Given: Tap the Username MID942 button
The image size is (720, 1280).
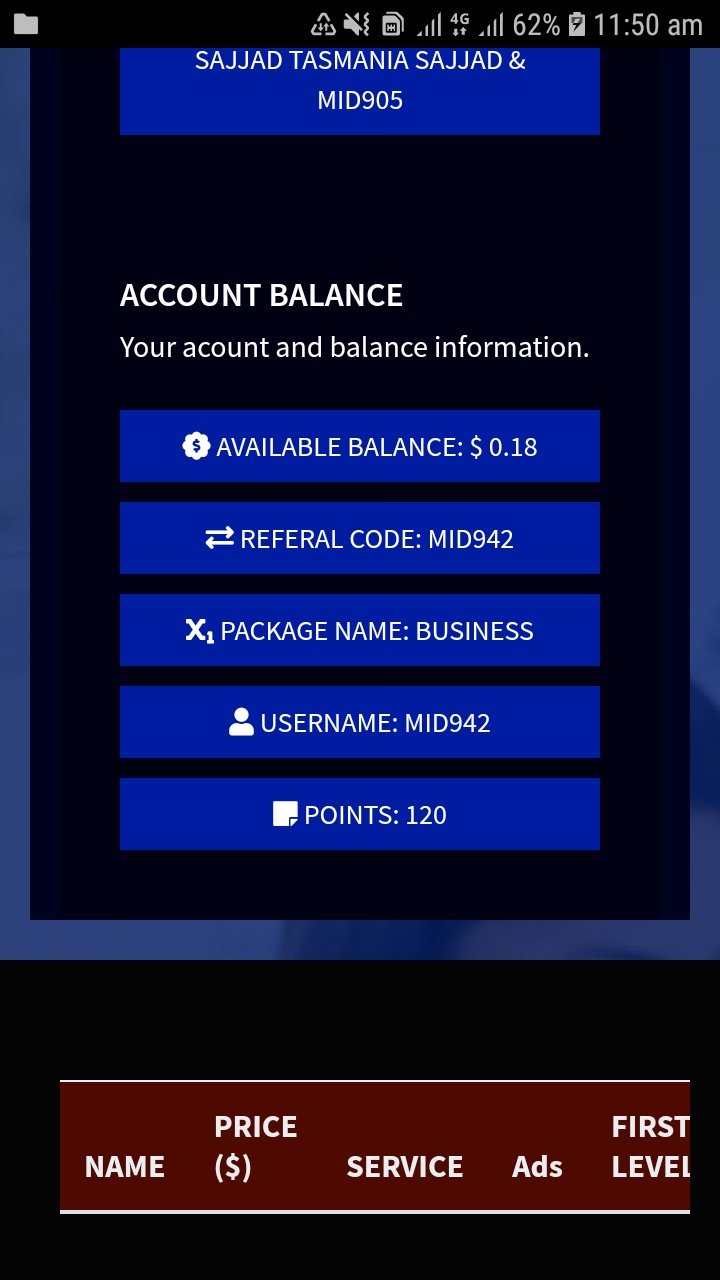Looking at the screenshot, I should tap(360, 722).
